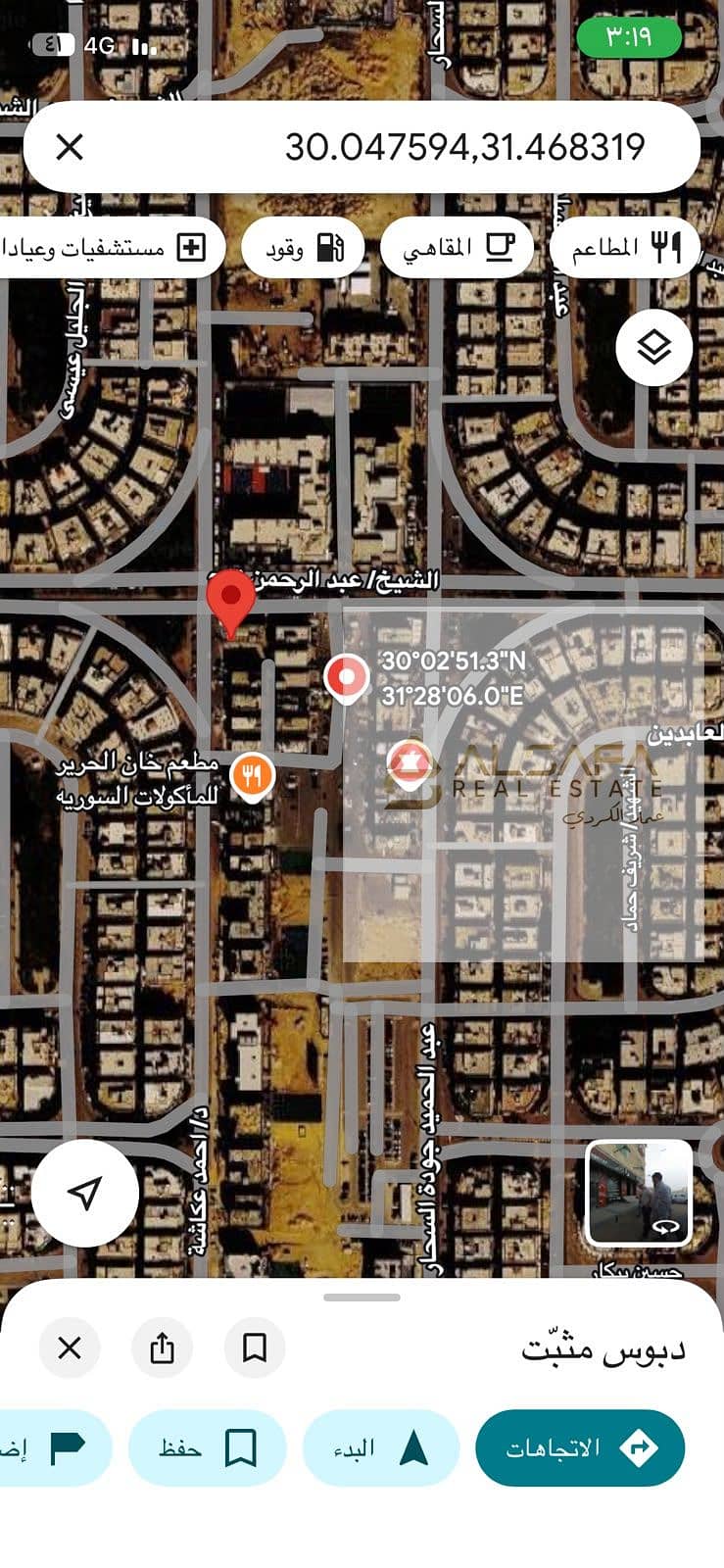Image resolution: width=724 pixels, height=1568 pixels.
Task: Expand the bottom sheet handle
Action: (362, 1297)
